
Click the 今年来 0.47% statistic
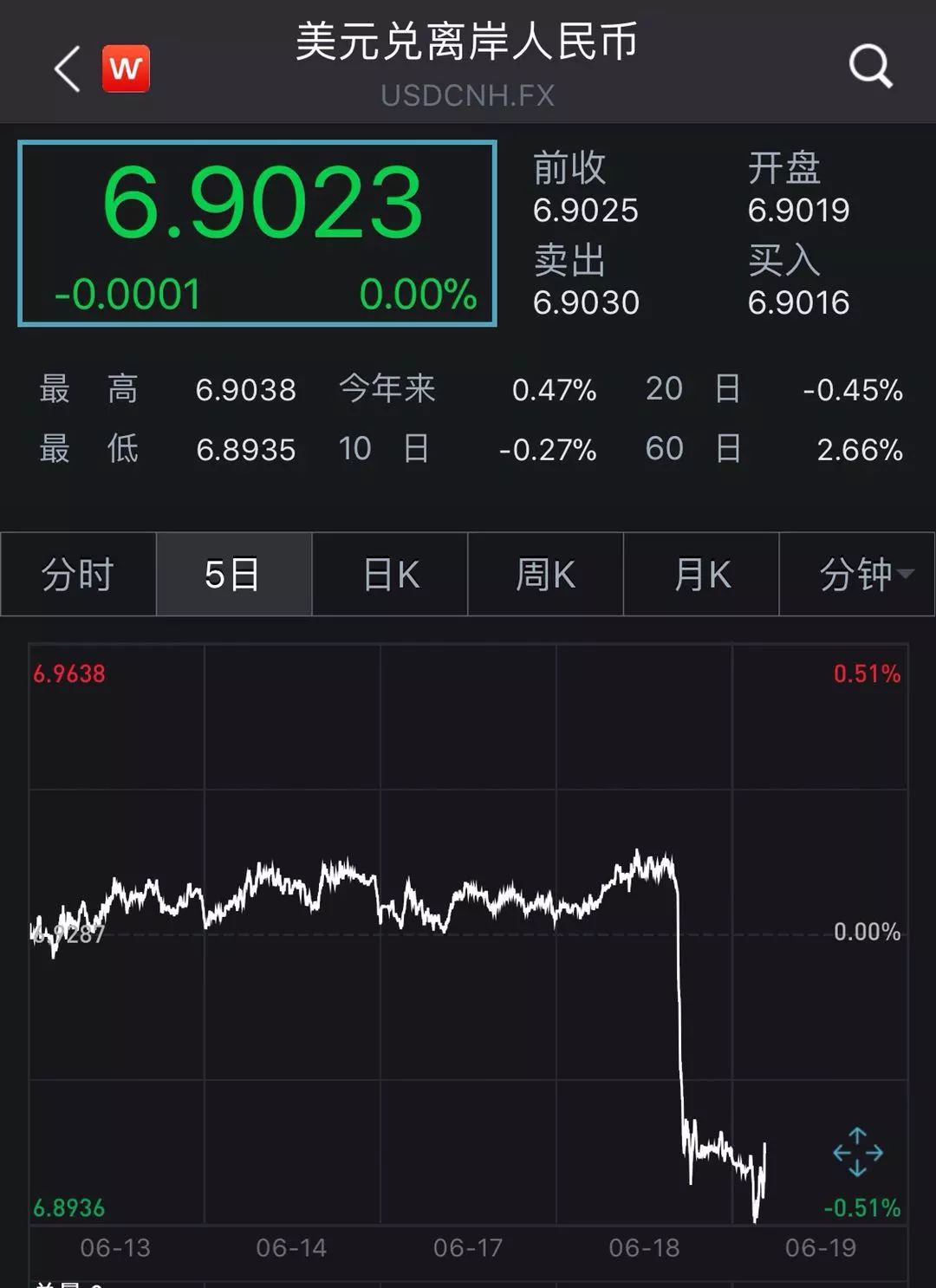pyautogui.click(x=553, y=392)
